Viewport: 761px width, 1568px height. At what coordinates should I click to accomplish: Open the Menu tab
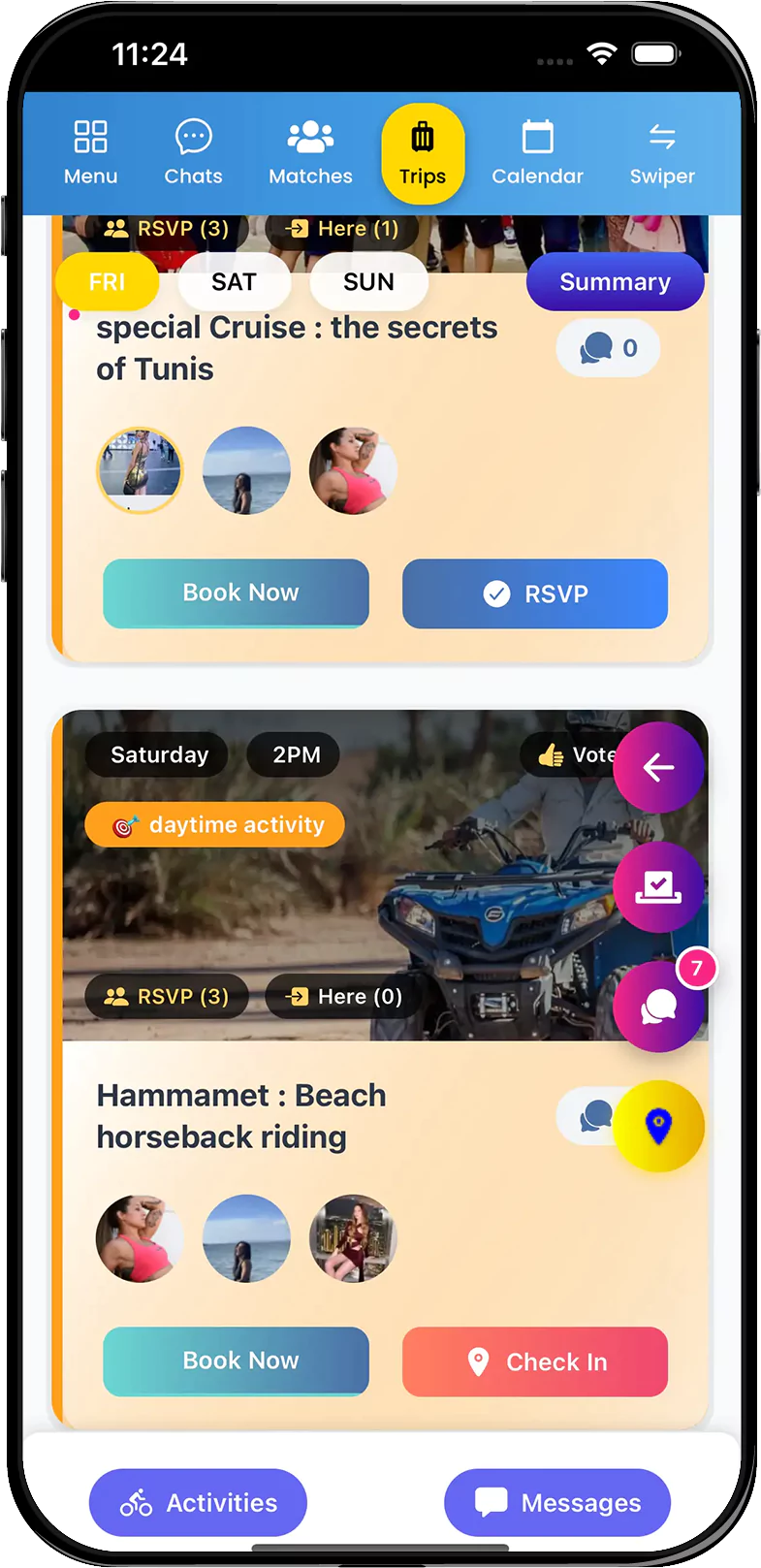click(x=90, y=152)
